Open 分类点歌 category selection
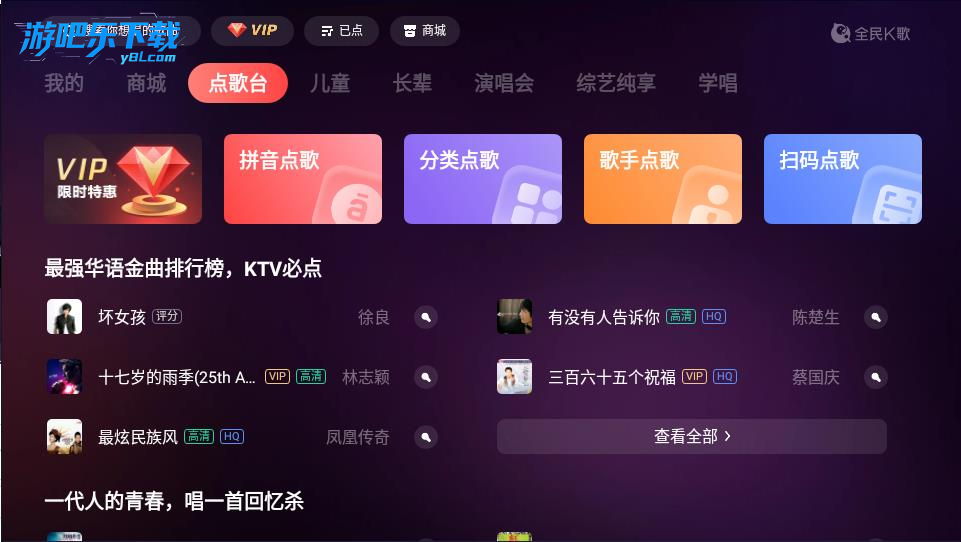Viewport: 961px width, 542px height. (483, 179)
